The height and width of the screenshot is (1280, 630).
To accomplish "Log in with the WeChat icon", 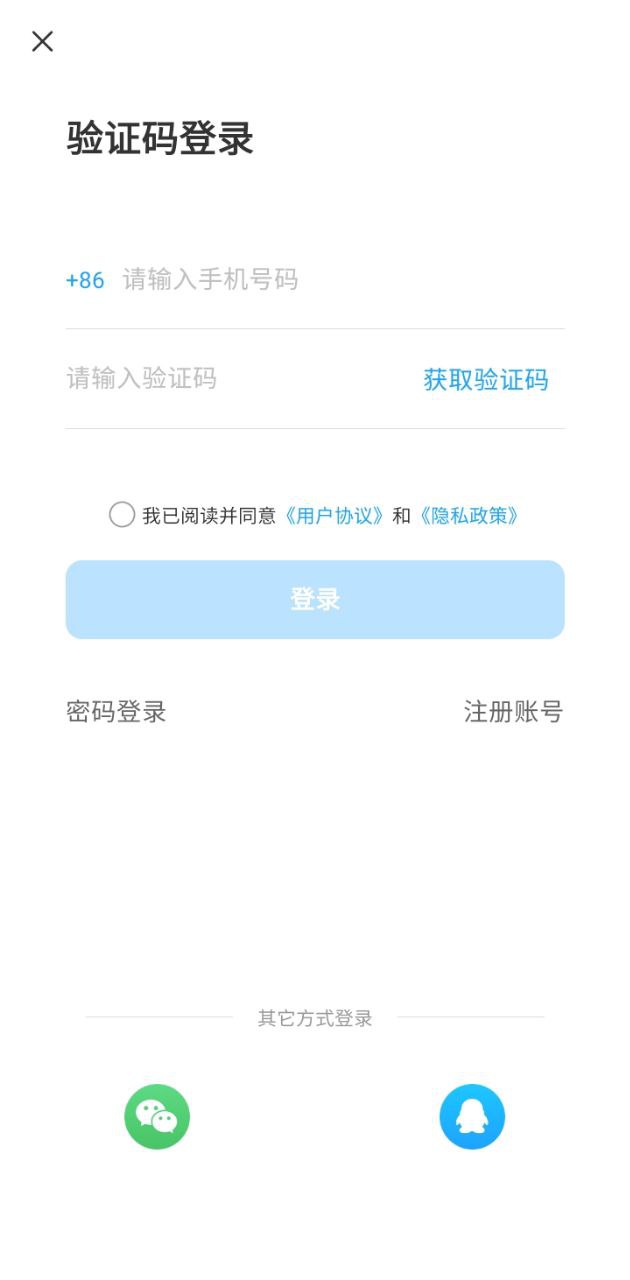I will (x=157, y=1117).
